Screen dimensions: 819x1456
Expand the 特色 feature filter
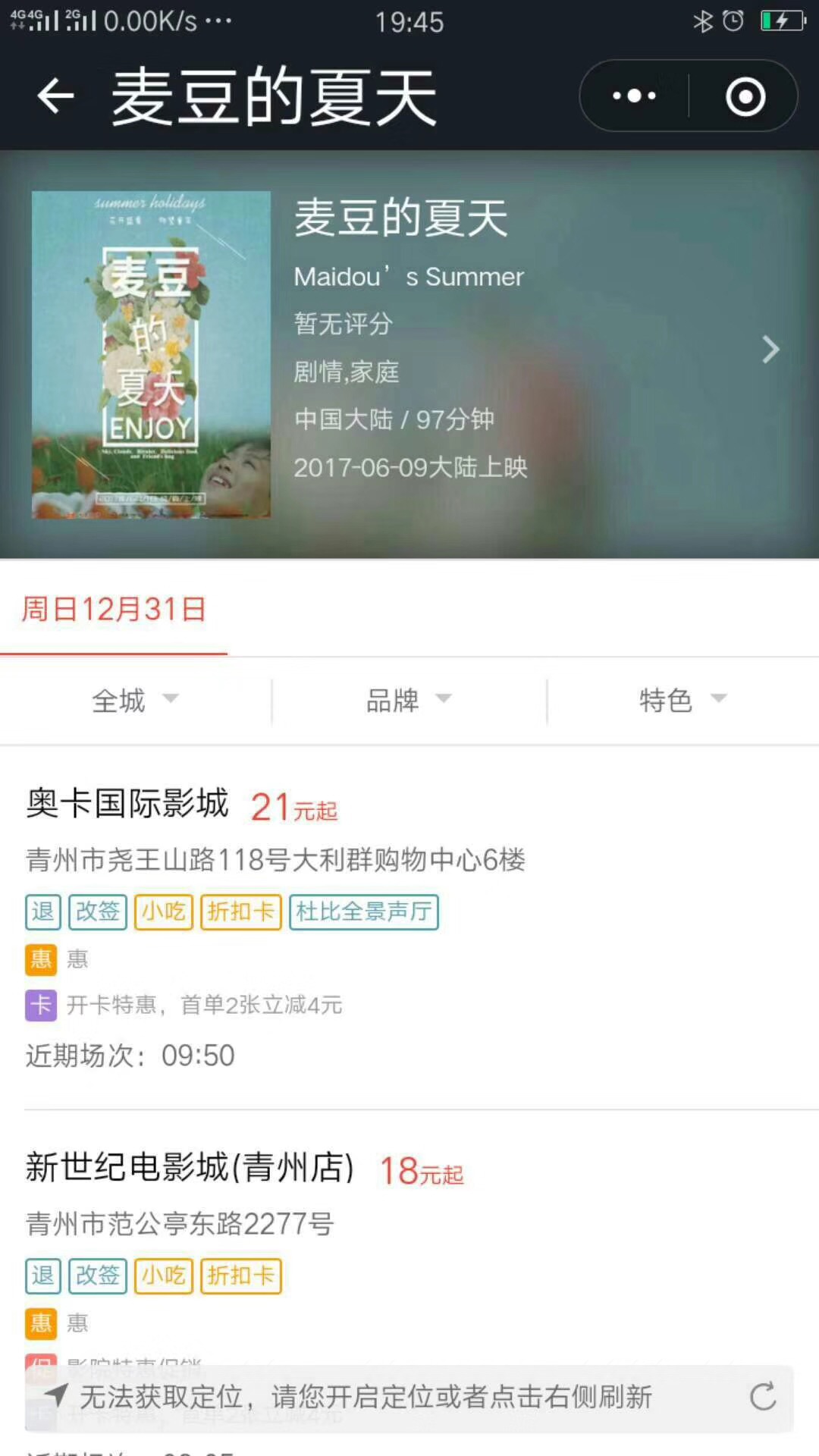click(x=682, y=700)
